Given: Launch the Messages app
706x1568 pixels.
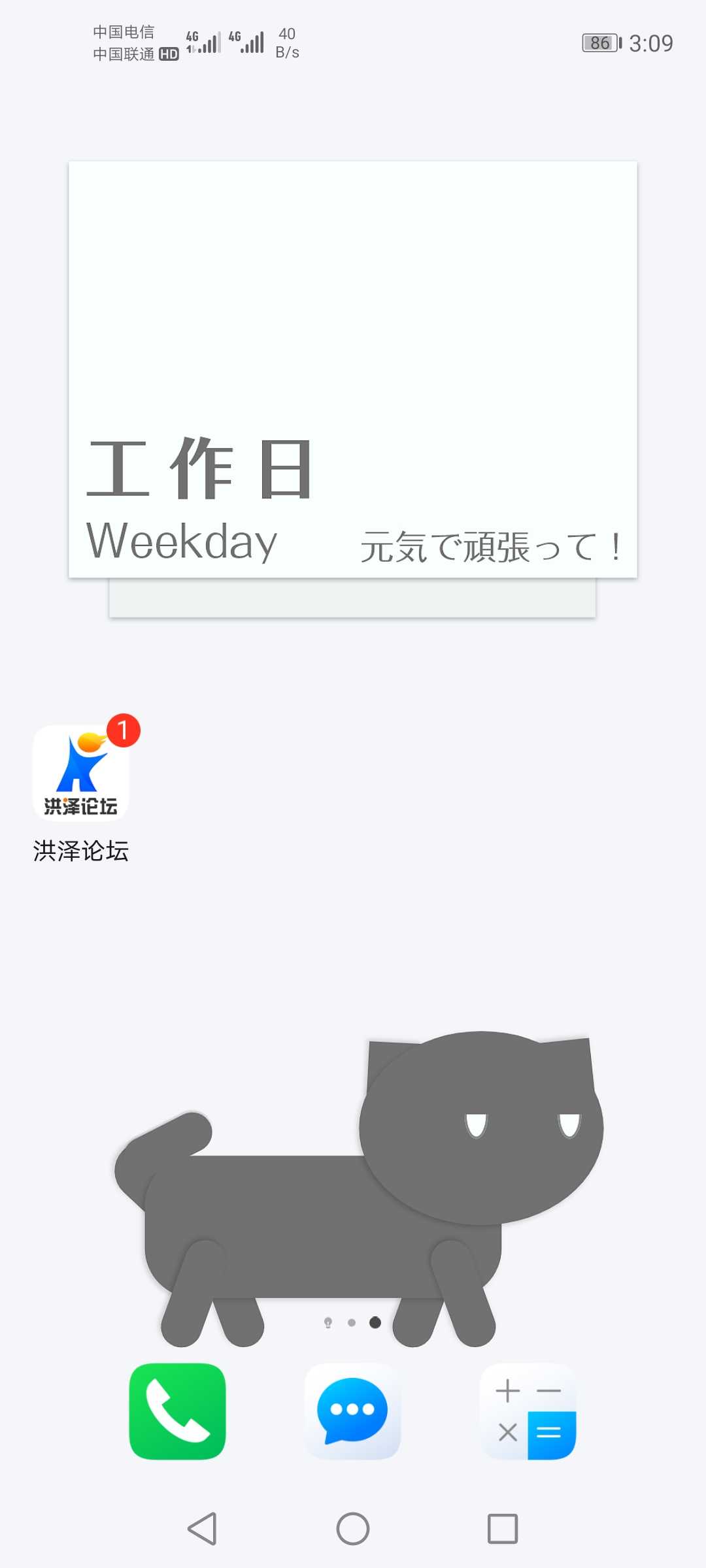Looking at the screenshot, I should pos(353,1411).
